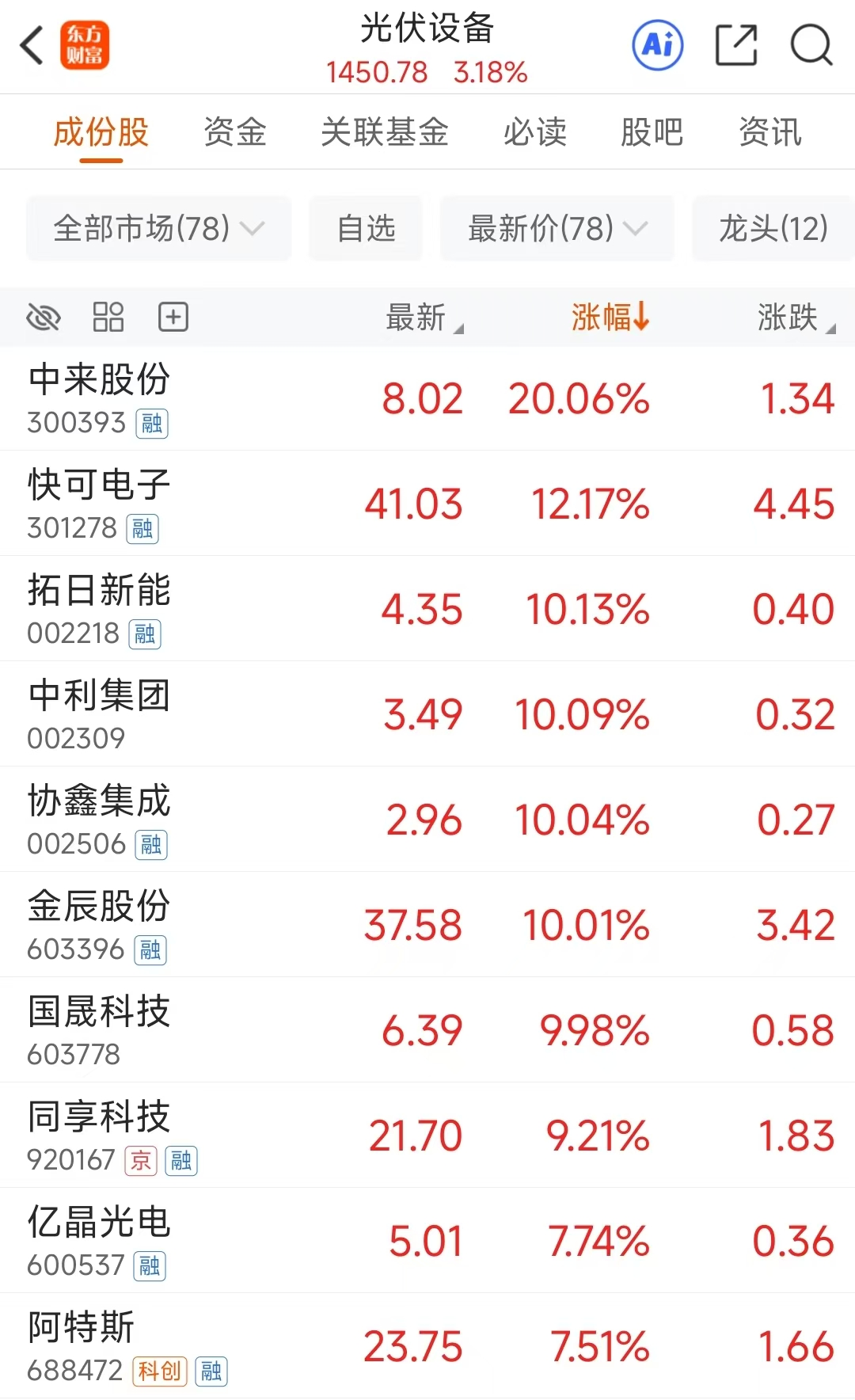Tap the 科创 badge on 阿特斯
The width and height of the screenshot is (855, 1400).
(x=160, y=1370)
